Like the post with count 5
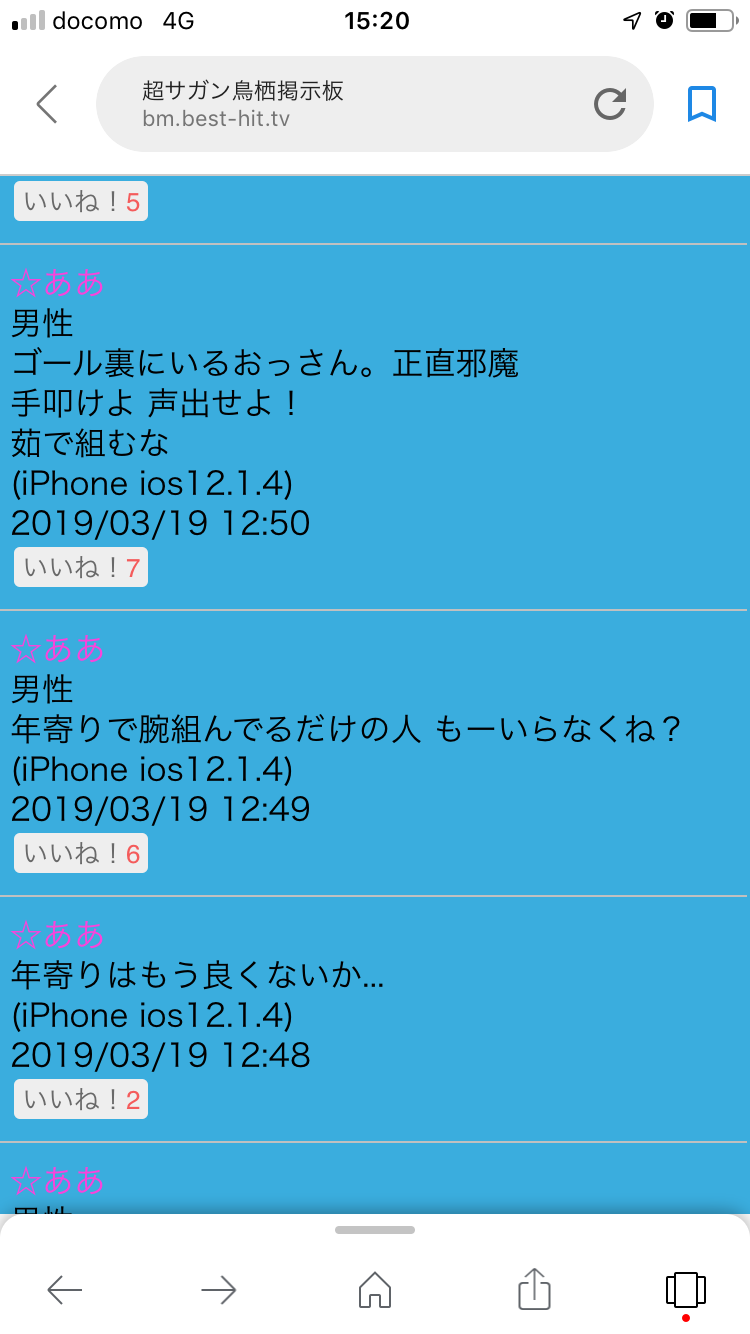Screen dimensions: 750x1334 (x=81, y=203)
